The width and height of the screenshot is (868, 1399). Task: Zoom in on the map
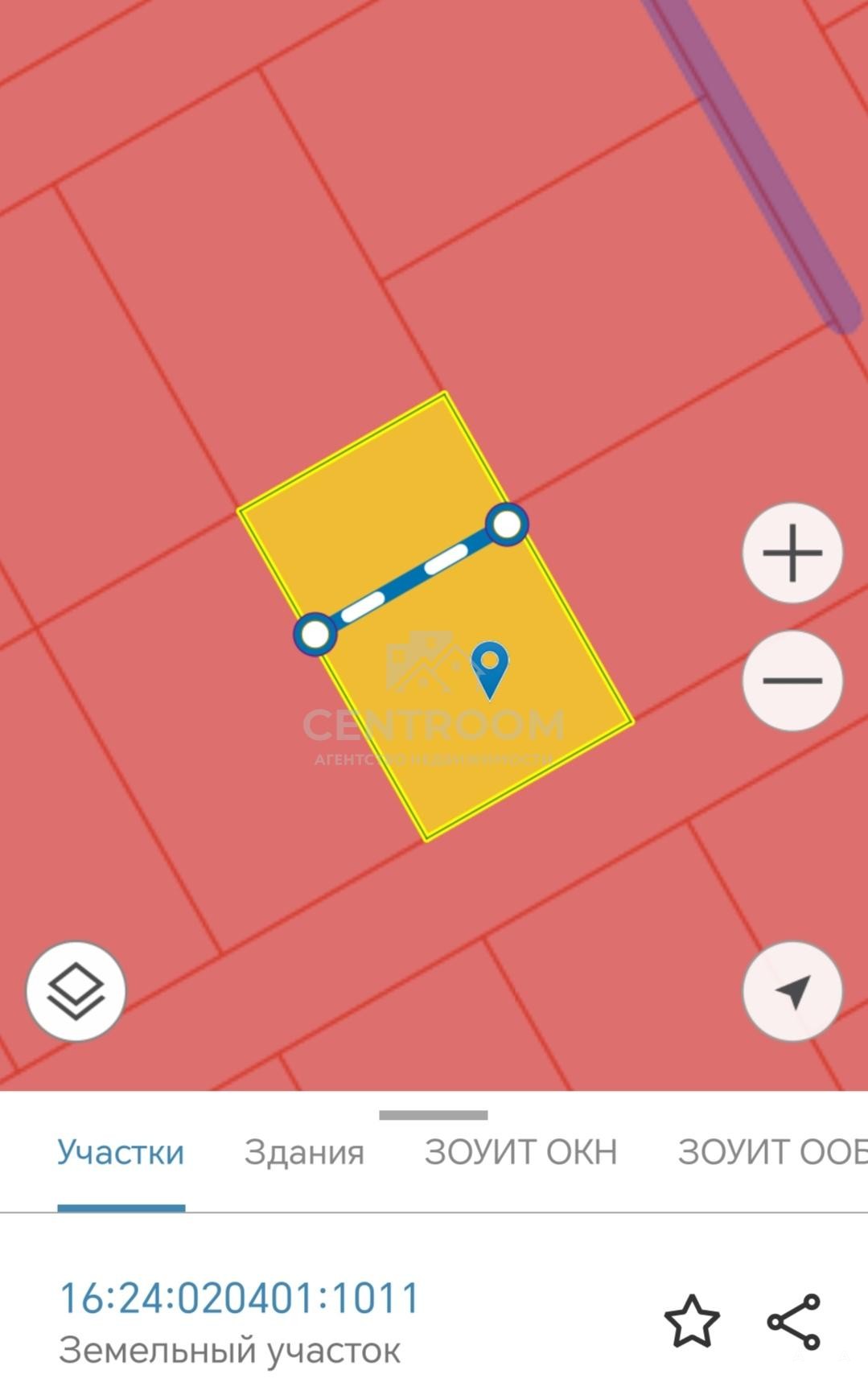792,553
